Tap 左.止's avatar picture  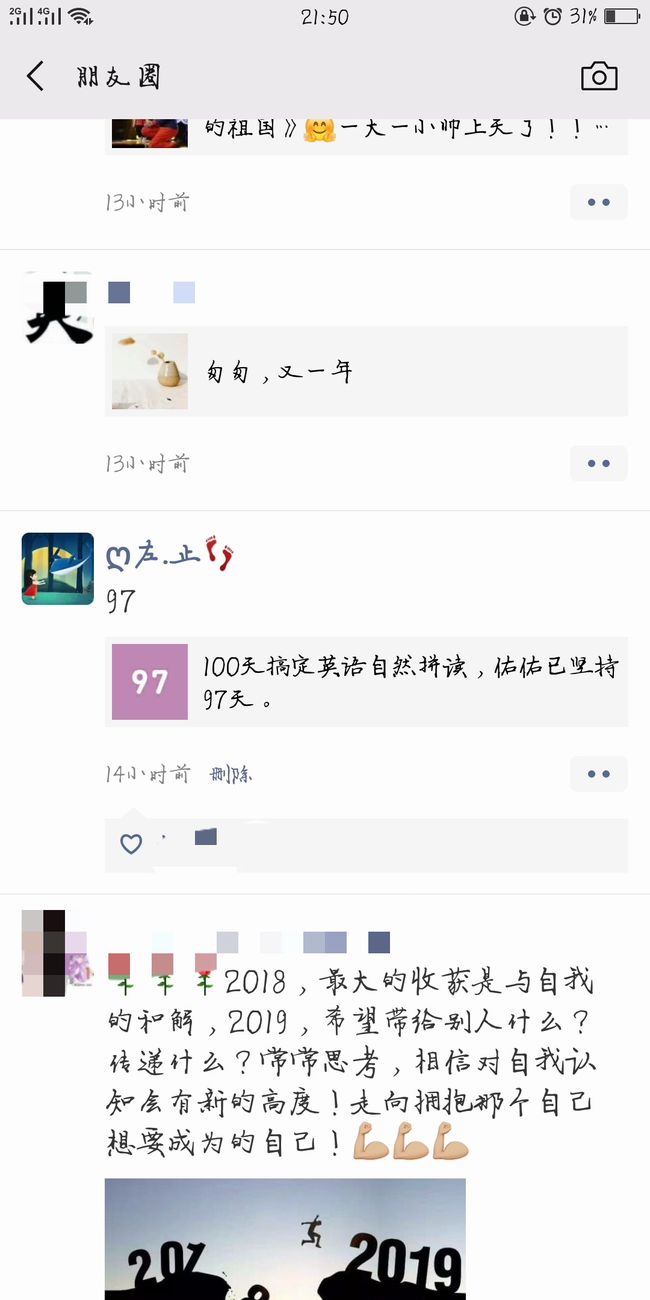57,569
